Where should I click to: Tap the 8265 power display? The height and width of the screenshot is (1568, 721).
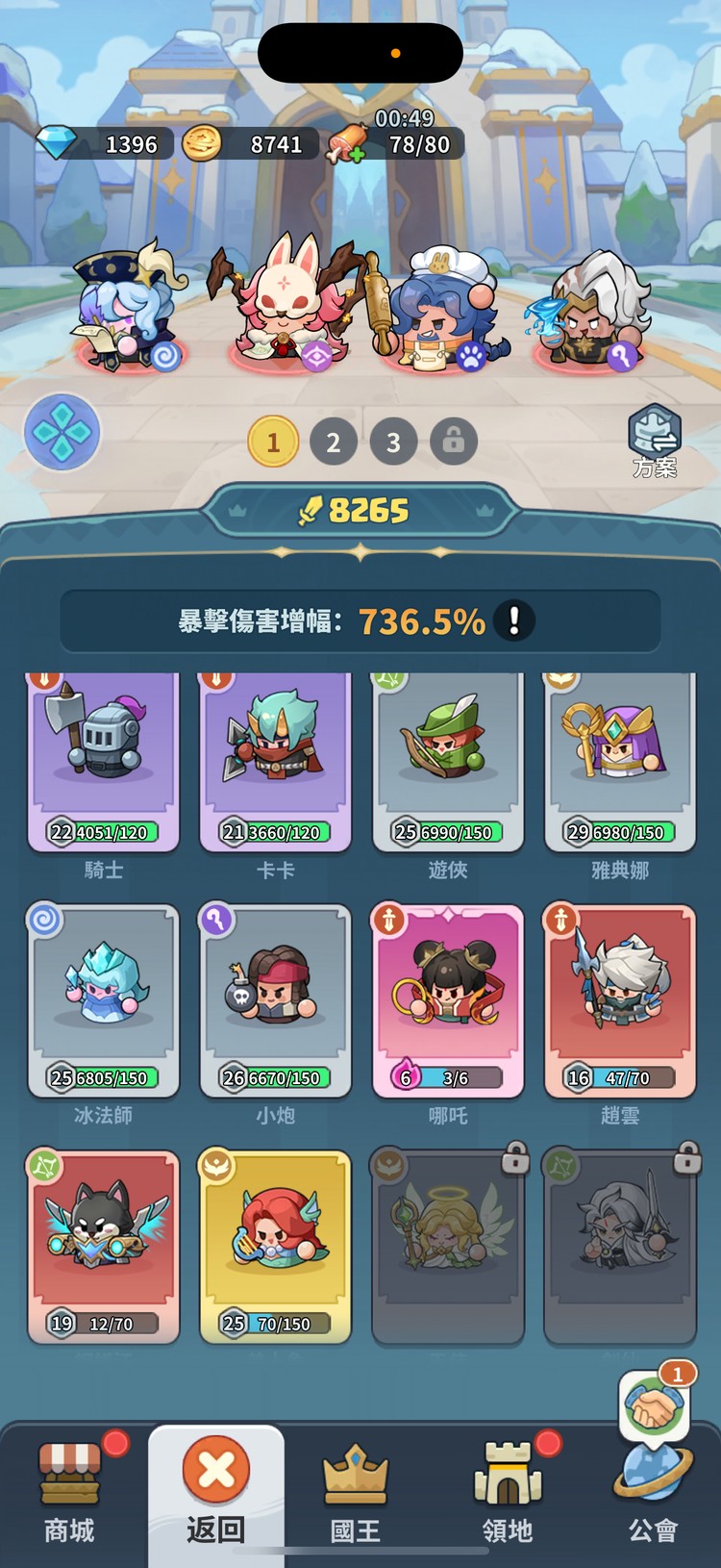tap(360, 510)
